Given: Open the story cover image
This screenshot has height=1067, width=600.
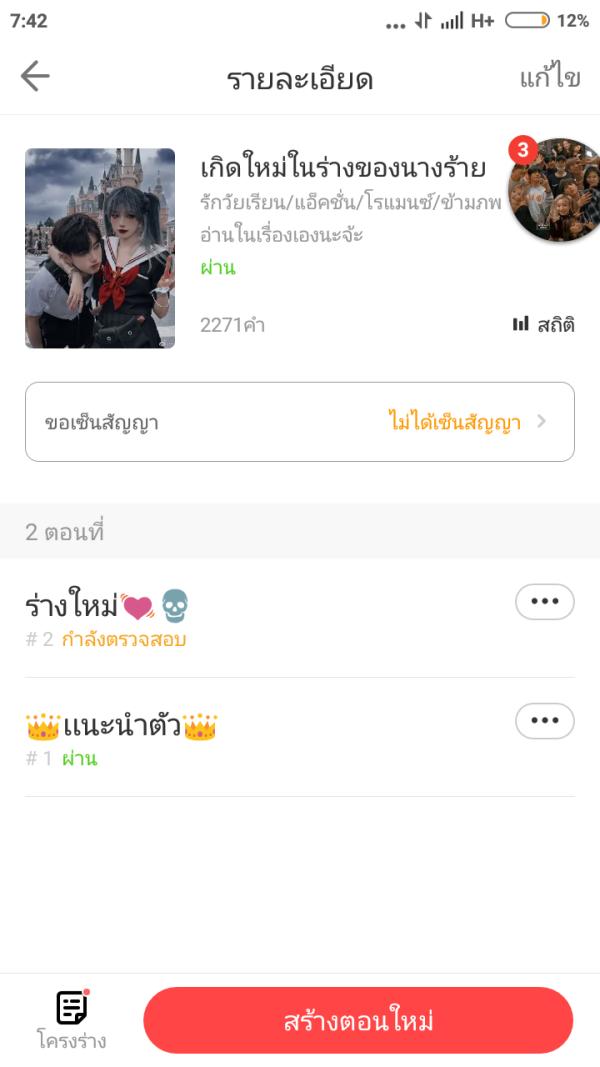Looking at the screenshot, I should [x=100, y=248].
